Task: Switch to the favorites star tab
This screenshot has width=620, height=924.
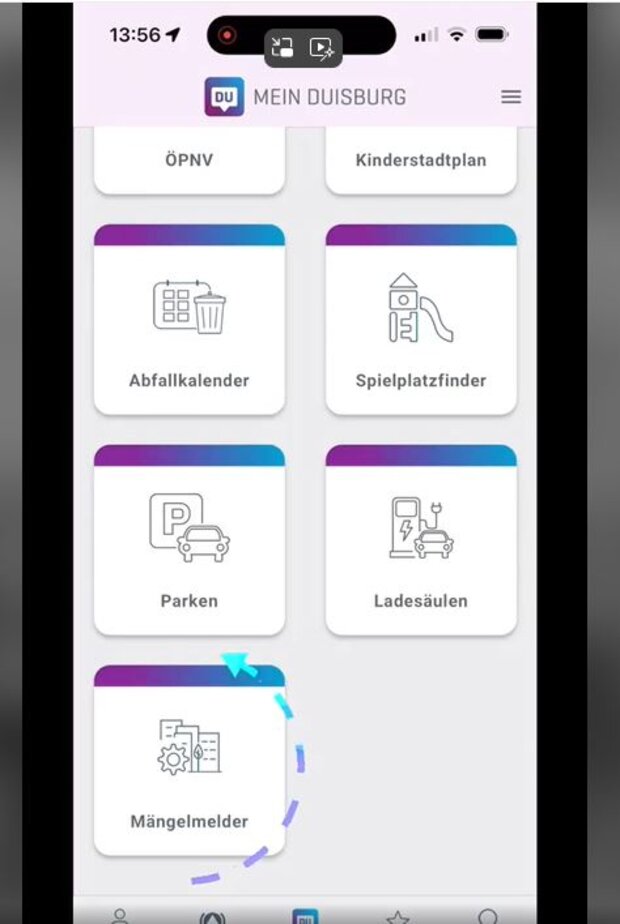Action: click(397, 916)
